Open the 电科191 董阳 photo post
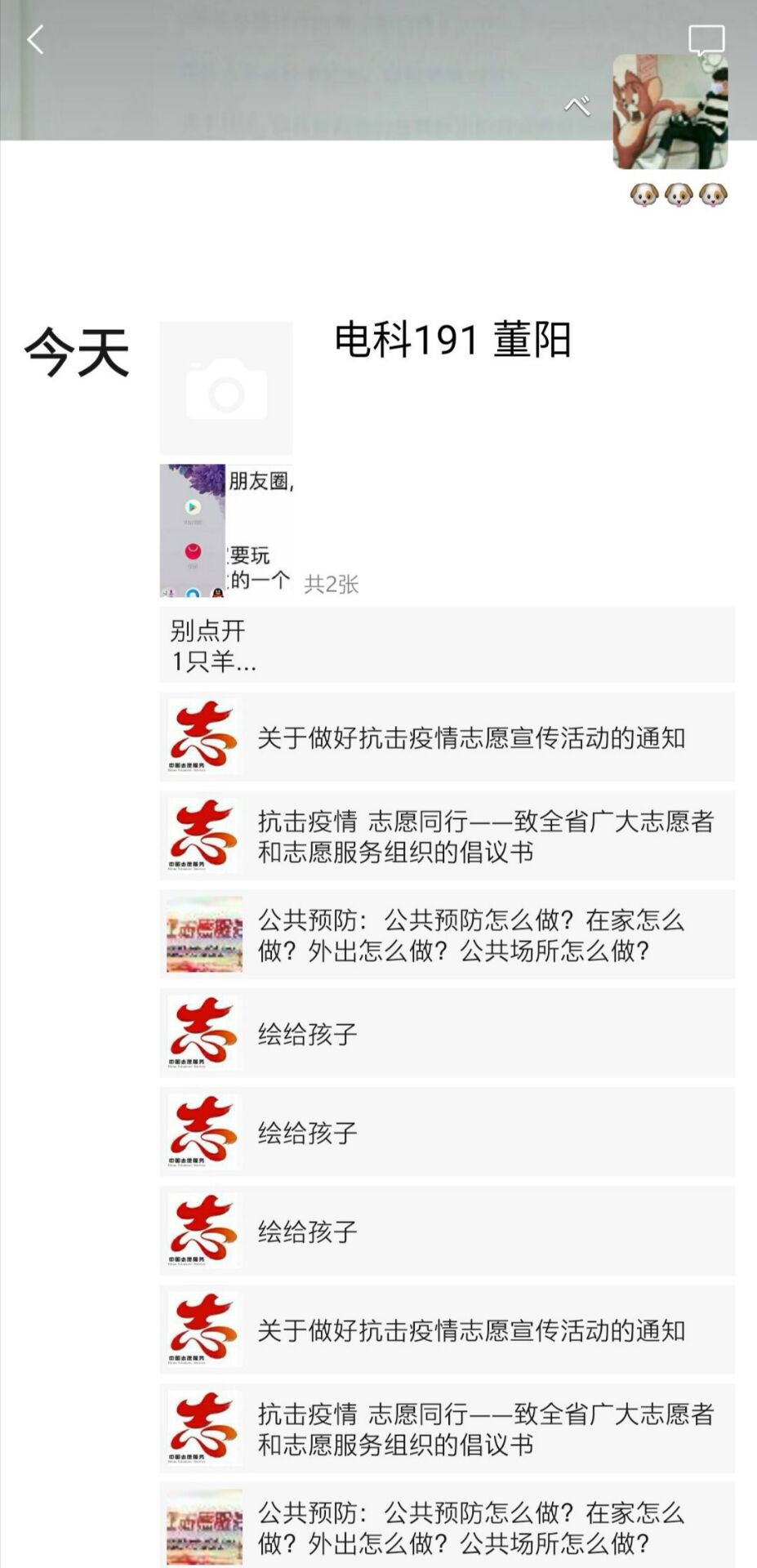 225,531
